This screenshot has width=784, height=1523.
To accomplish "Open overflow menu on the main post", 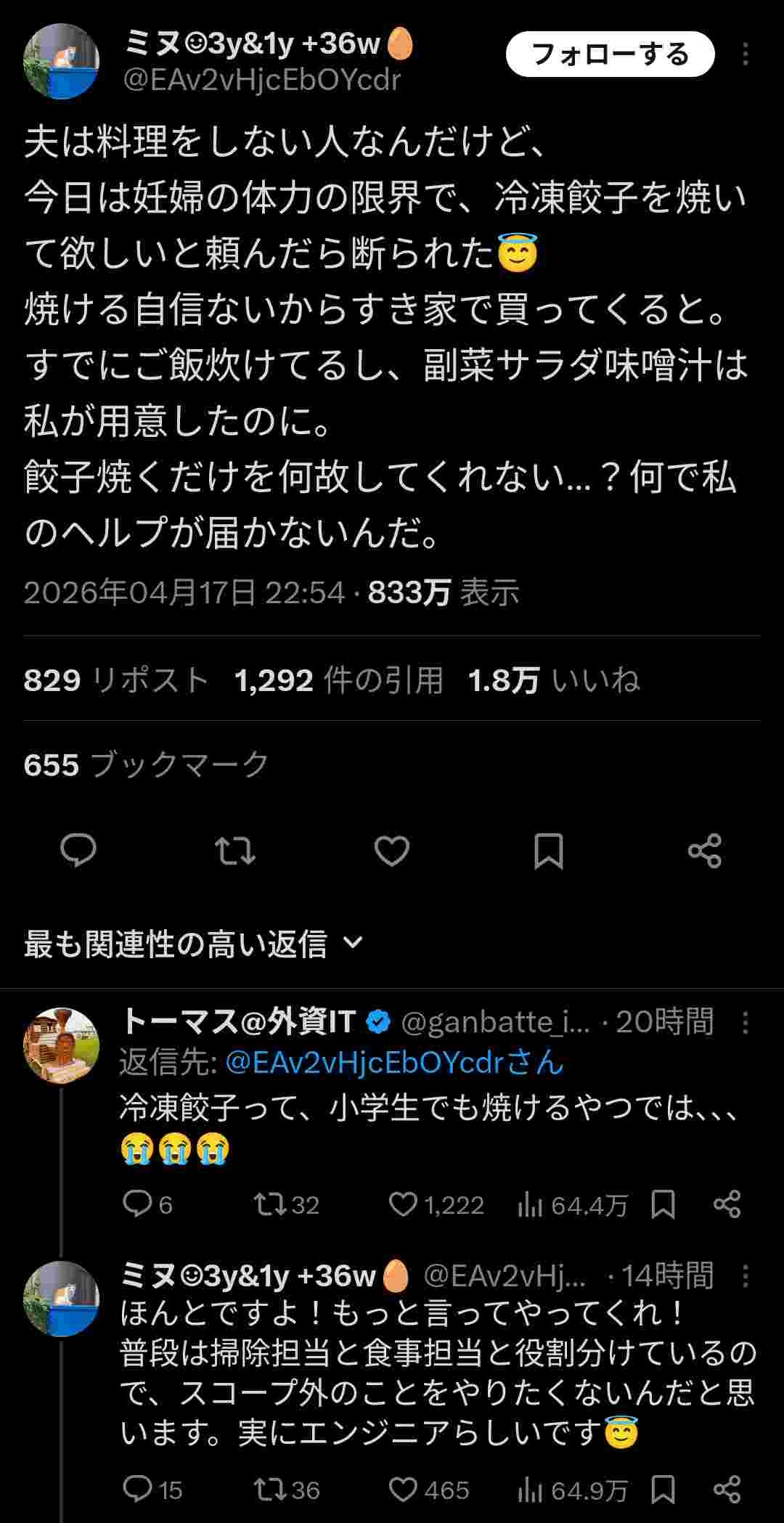I will click(x=745, y=54).
